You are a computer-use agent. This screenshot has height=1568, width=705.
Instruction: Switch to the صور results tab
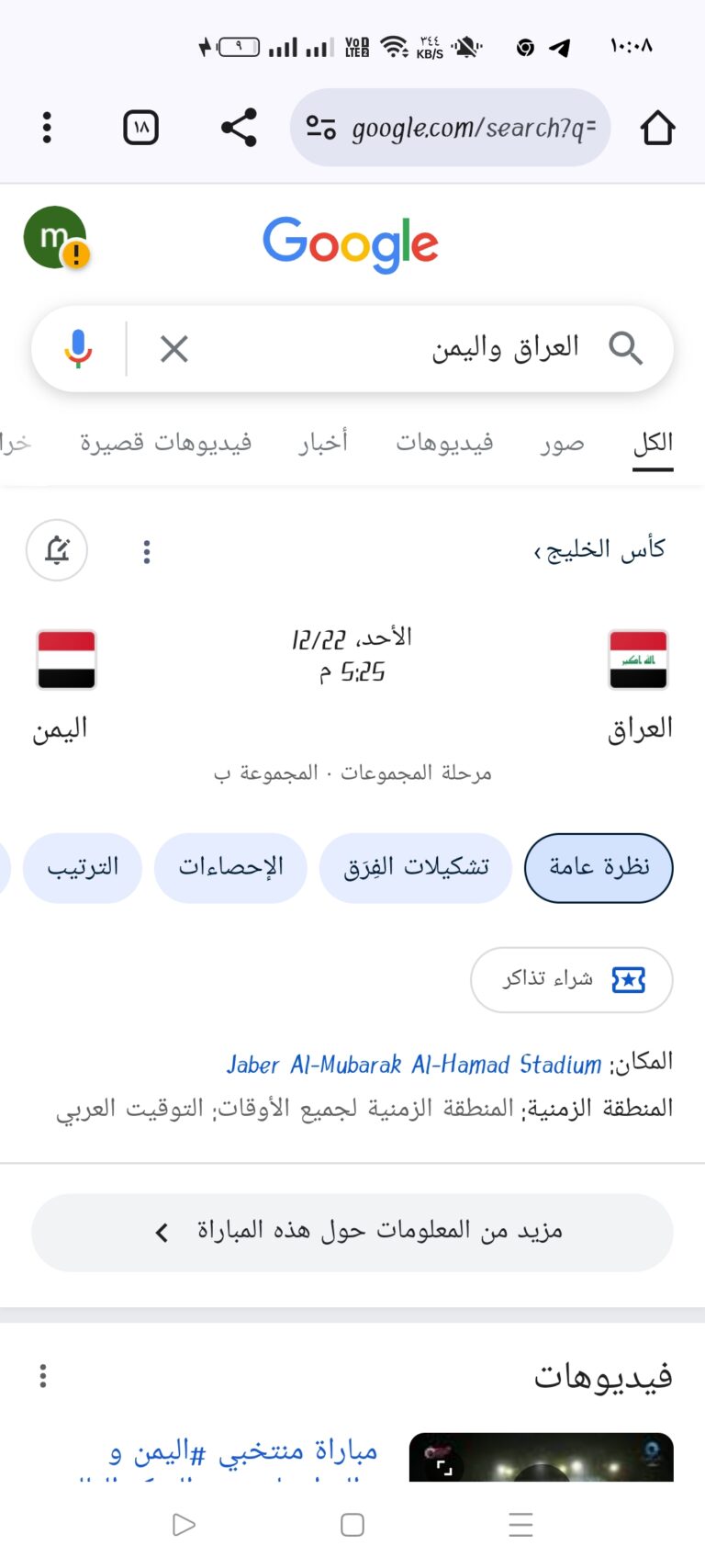pos(562,444)
